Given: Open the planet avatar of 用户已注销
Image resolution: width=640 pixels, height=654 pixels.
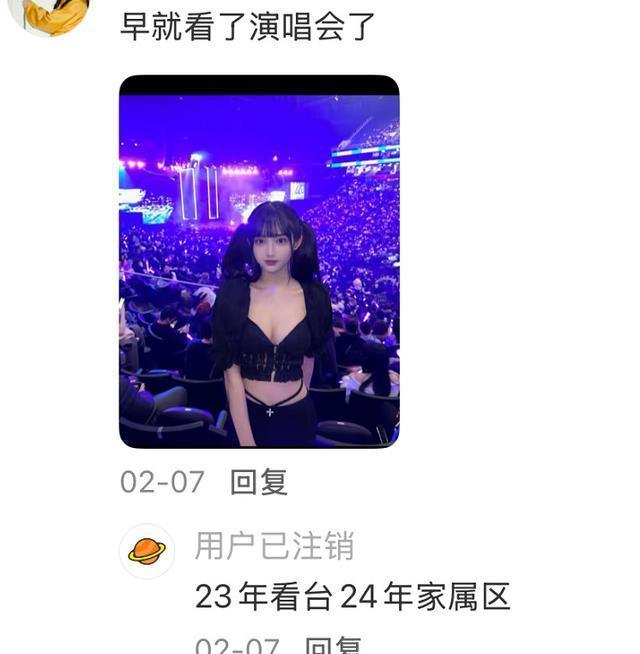Looking at the screenshot, I should click(147, 551).
